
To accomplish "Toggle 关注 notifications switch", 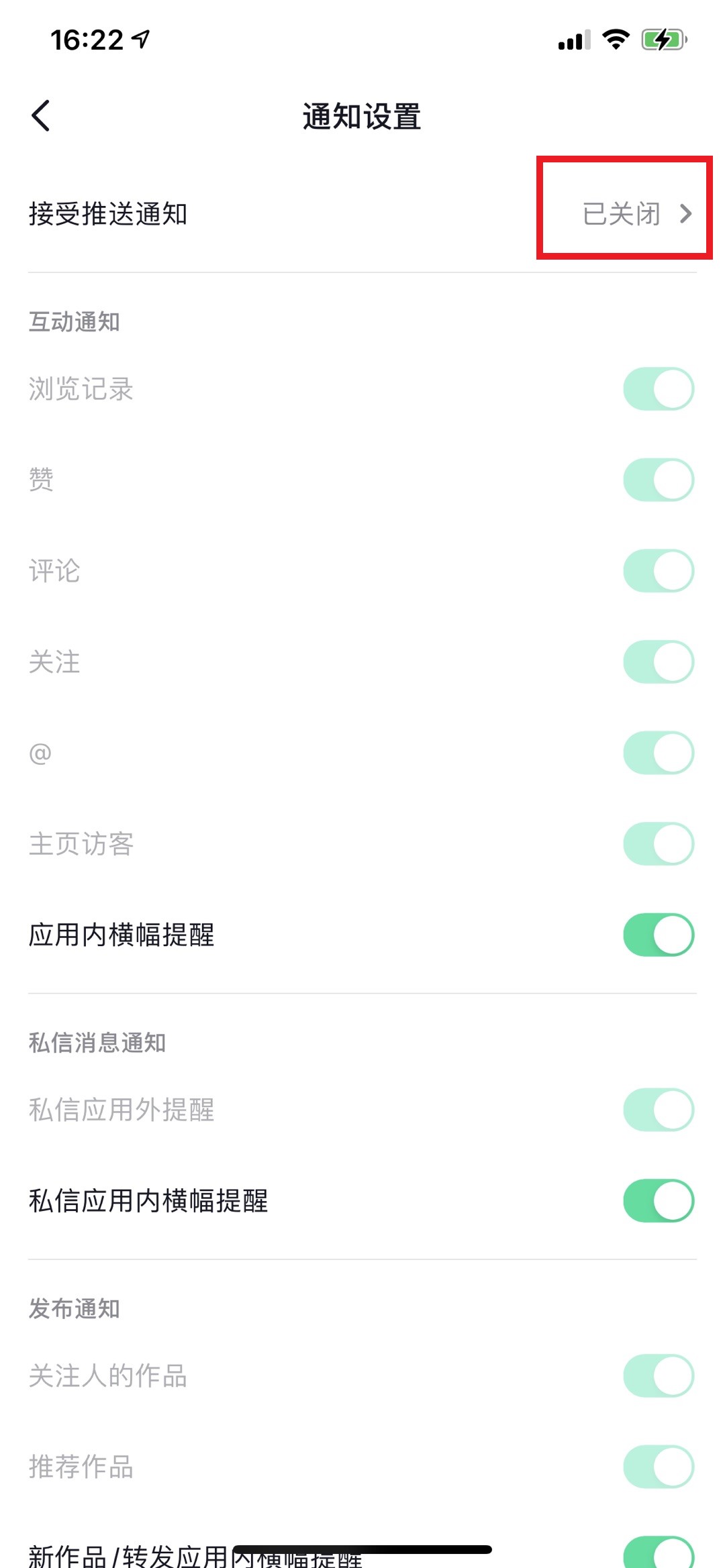I will 659,662.
